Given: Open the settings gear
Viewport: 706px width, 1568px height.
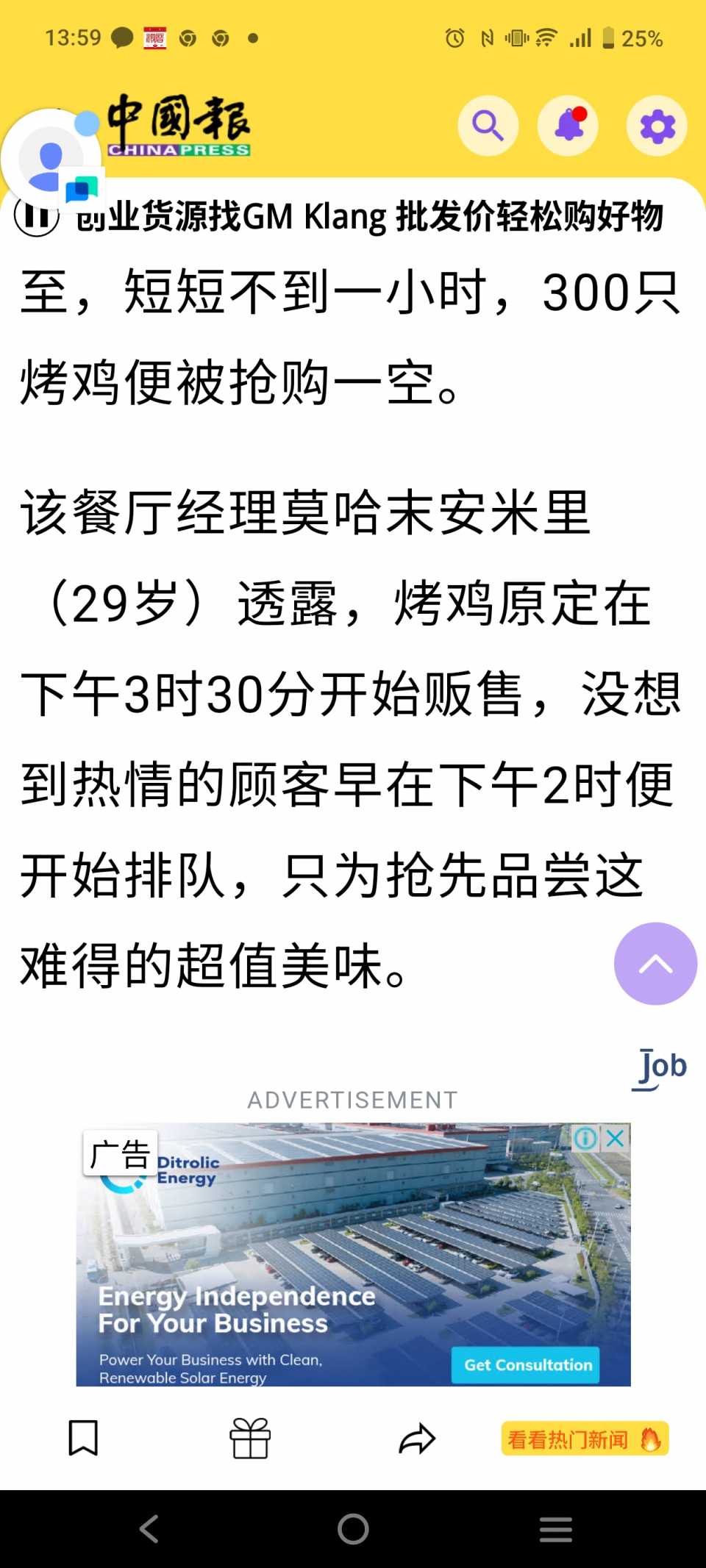Looking at the screenshot, I should click(x=657, y=126).
